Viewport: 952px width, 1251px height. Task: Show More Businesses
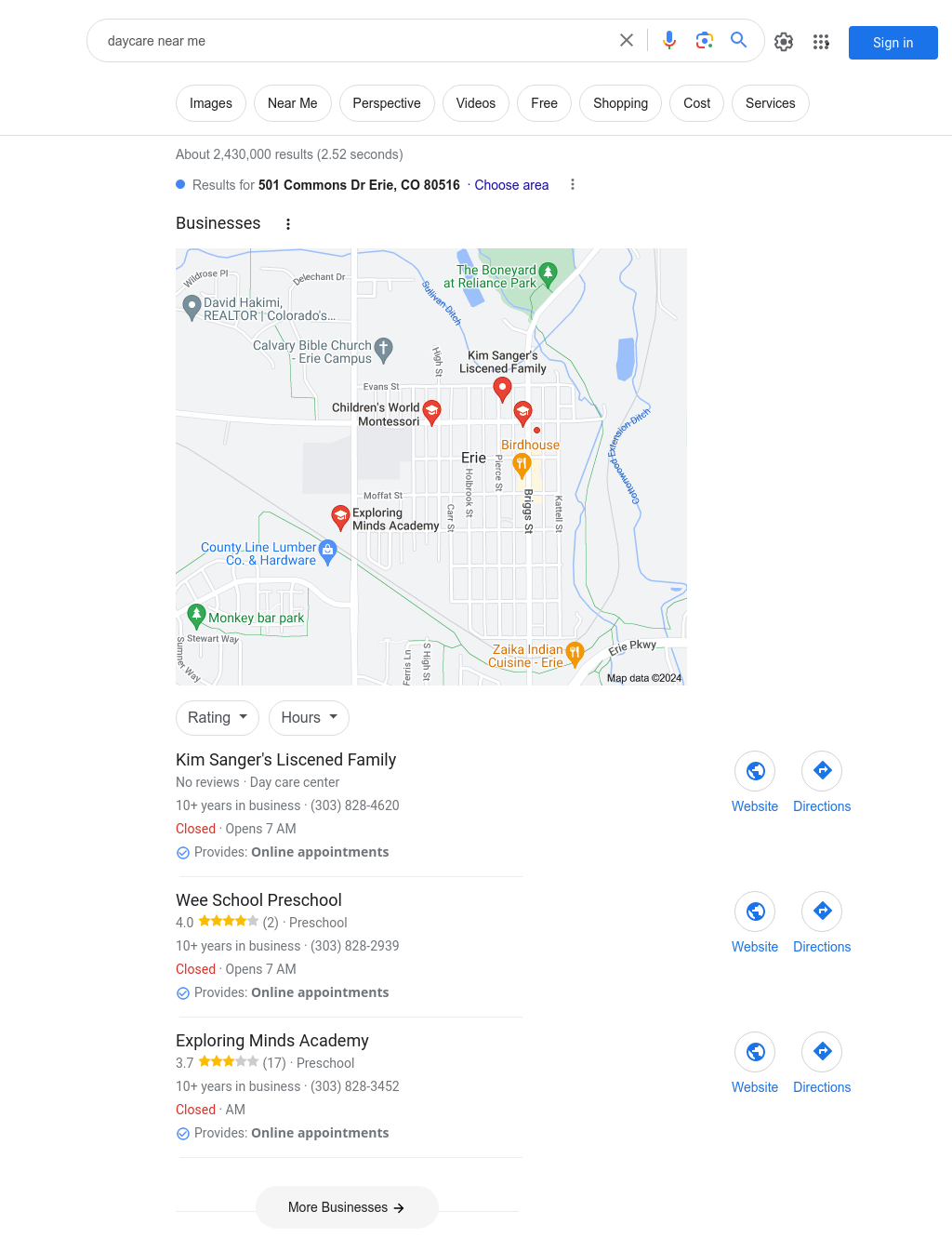347,1207
